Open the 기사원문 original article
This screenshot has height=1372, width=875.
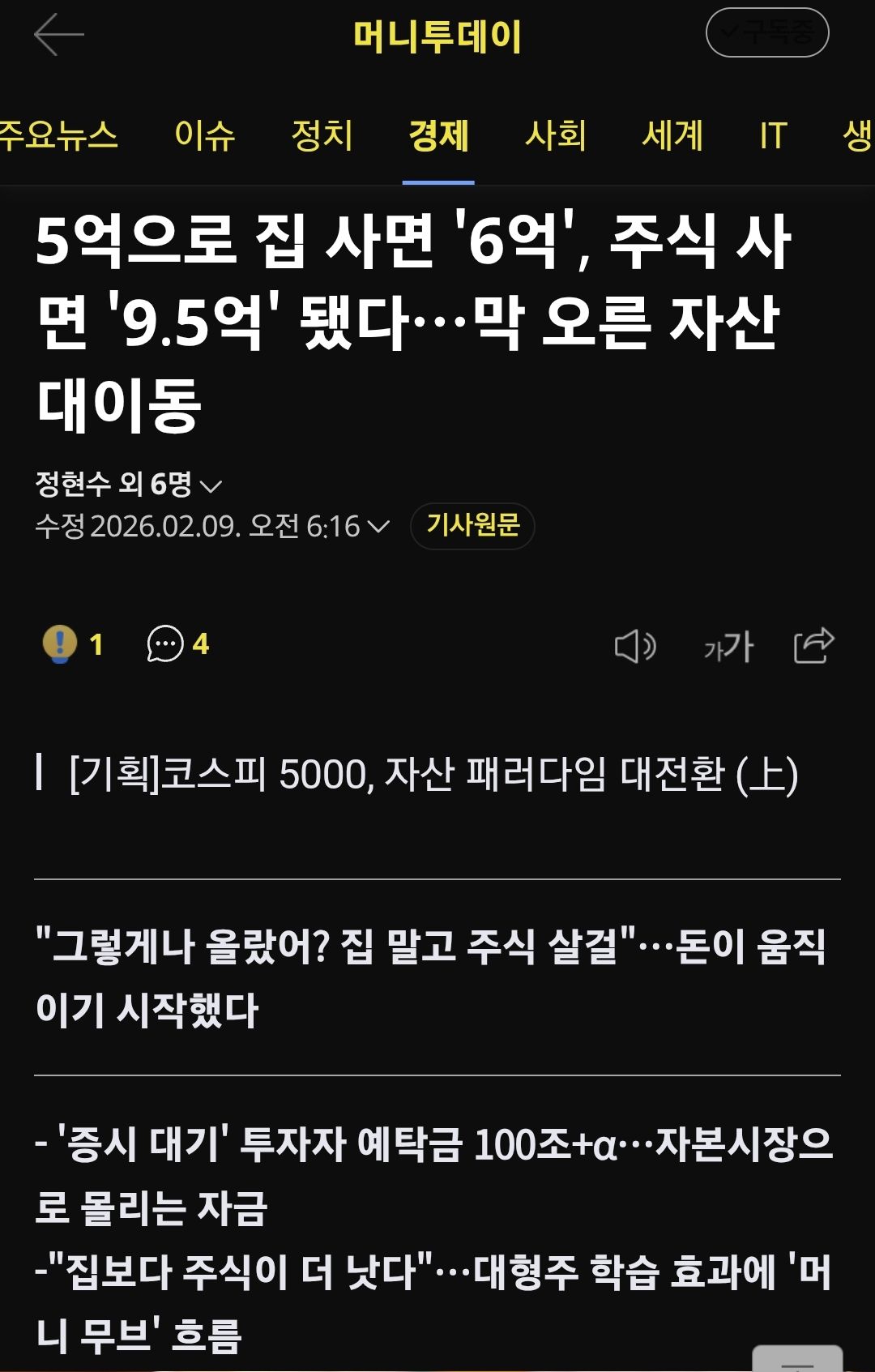pyautogui.click(x=472, y=526)
